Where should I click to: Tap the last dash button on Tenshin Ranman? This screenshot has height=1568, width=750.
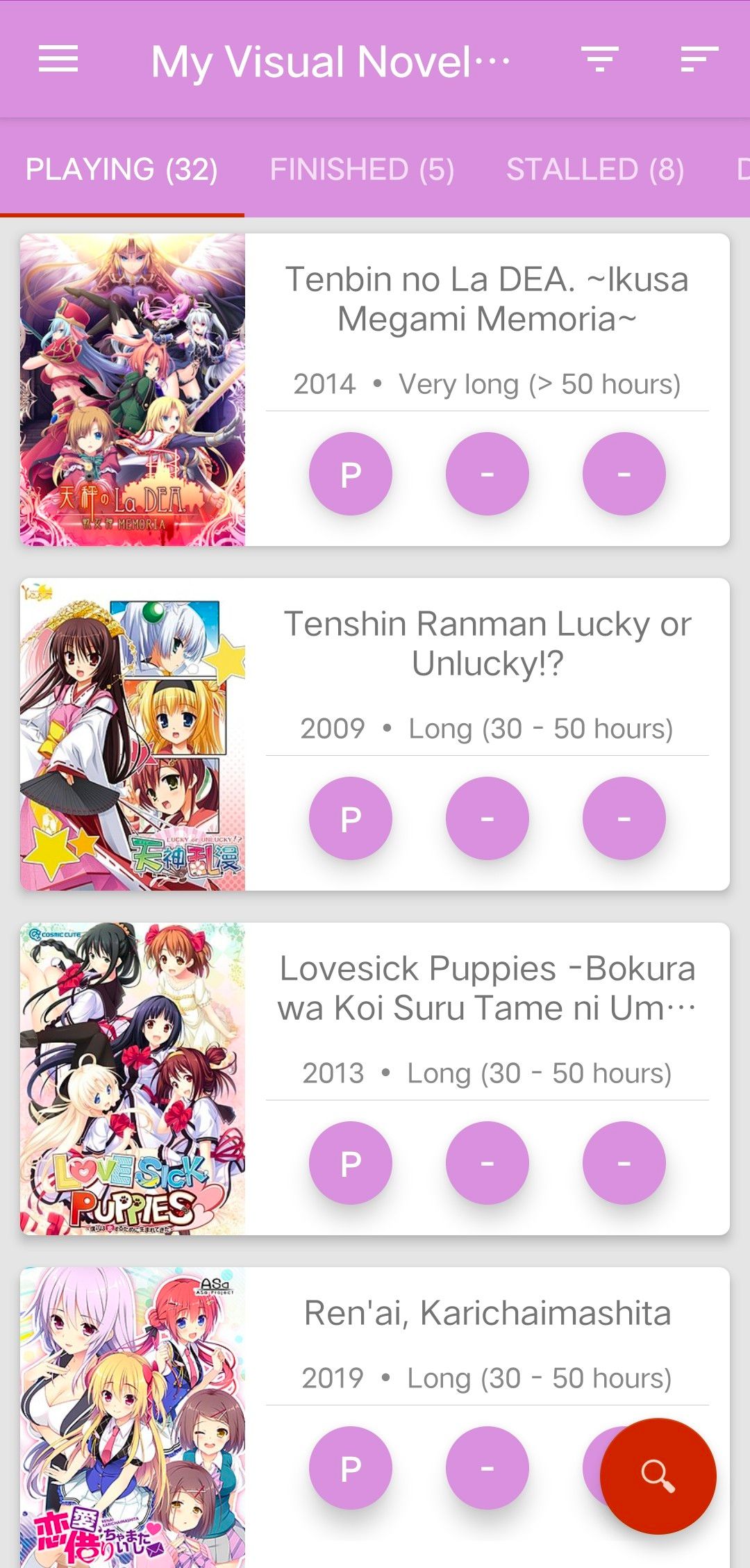click(x=624, y=818)
